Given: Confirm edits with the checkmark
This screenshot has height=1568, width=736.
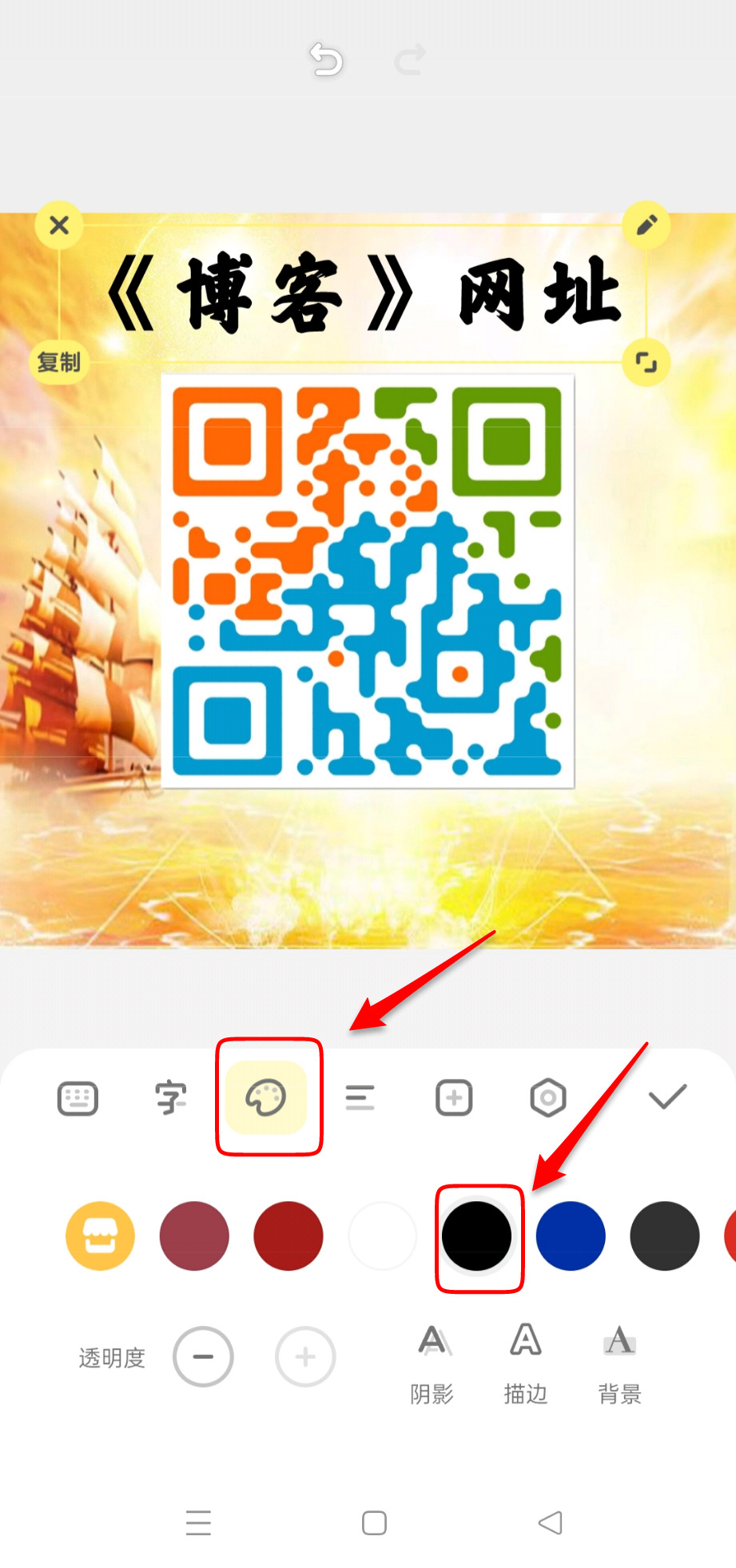Looking at the screenshot, I should coord(667,1098).
